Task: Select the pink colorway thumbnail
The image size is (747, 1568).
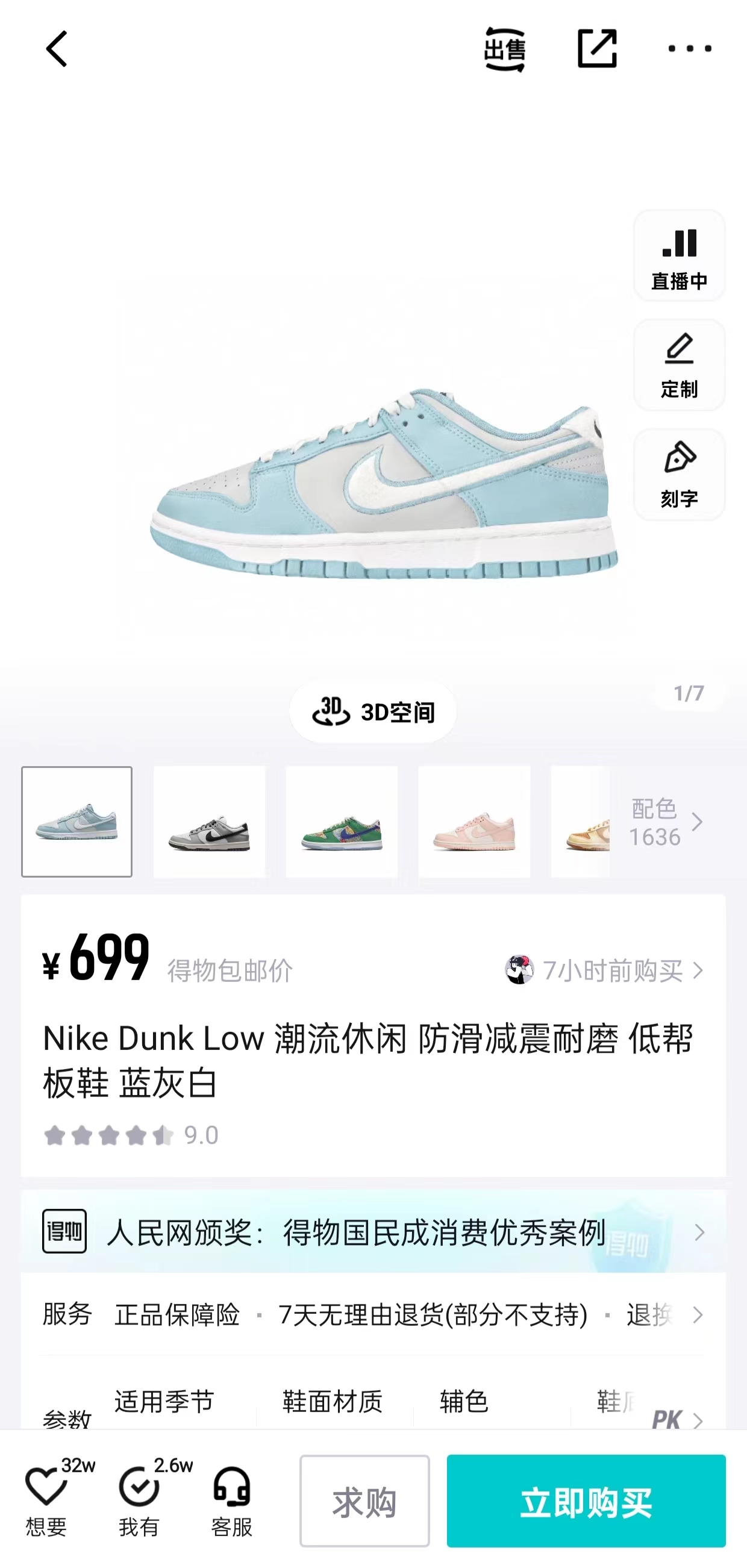Action: coord(474,822)
